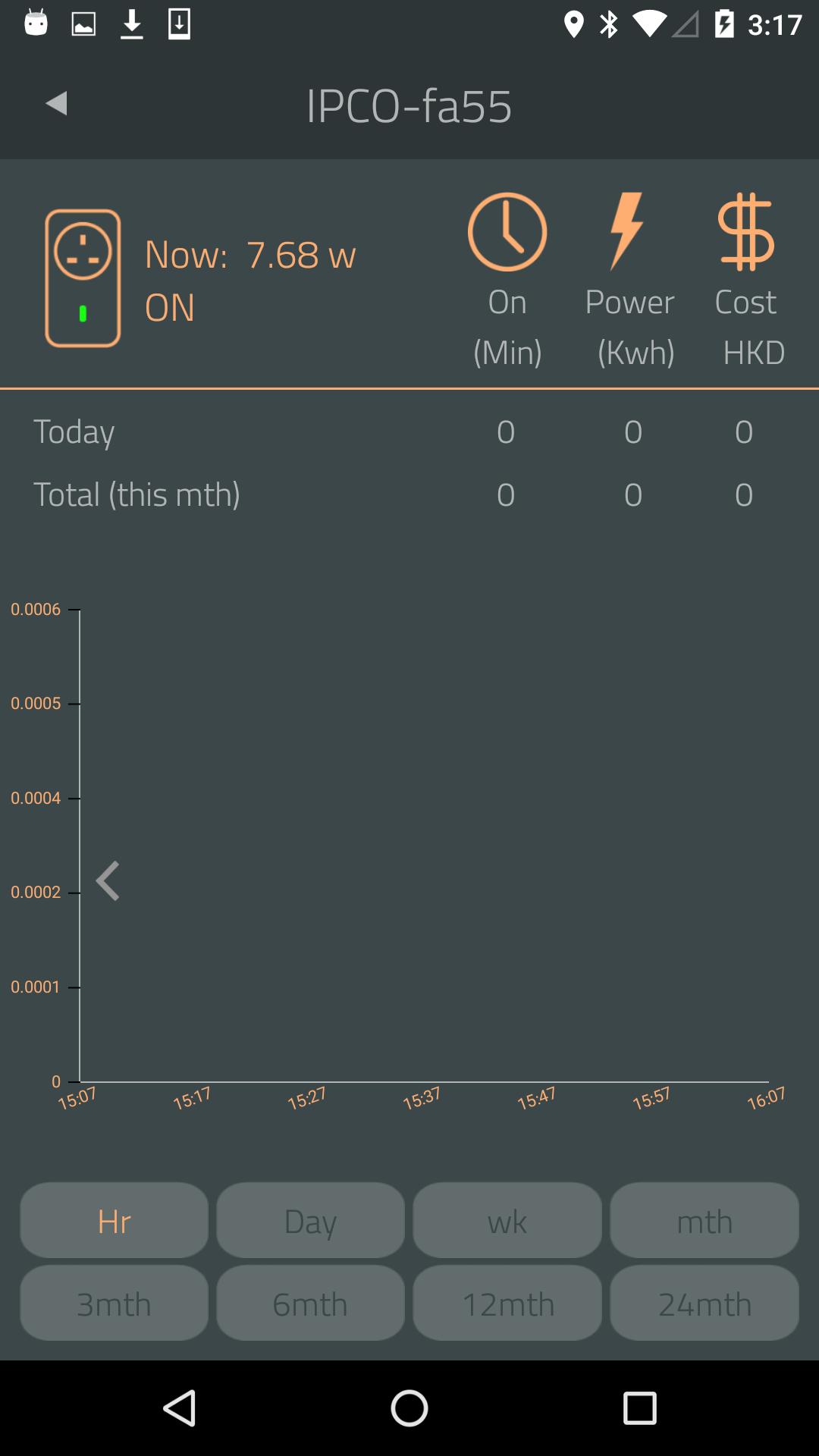Screen dimensions: 819x1456
Task: Switch the chart to Day view
Action: click(311, 1221)
